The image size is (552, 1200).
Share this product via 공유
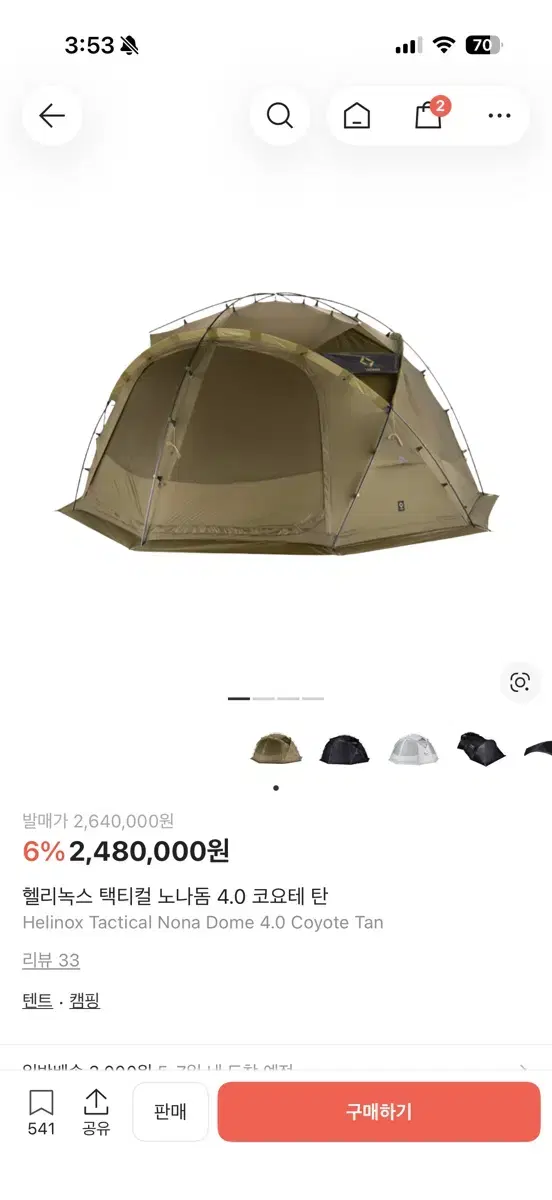(96, 1113)
